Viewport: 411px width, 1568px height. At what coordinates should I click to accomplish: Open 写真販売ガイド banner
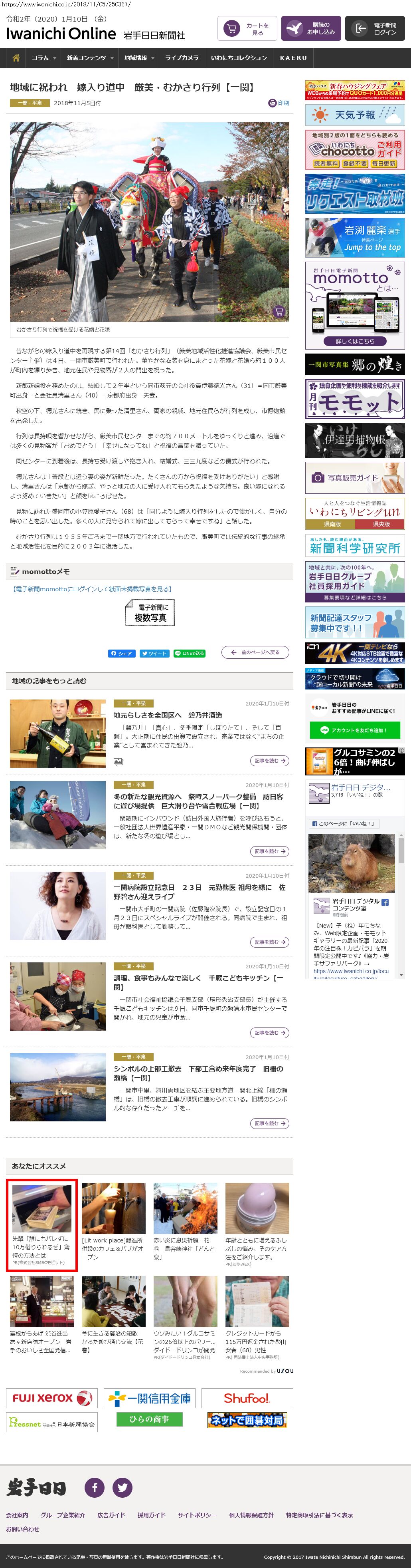tap(354, 478)
